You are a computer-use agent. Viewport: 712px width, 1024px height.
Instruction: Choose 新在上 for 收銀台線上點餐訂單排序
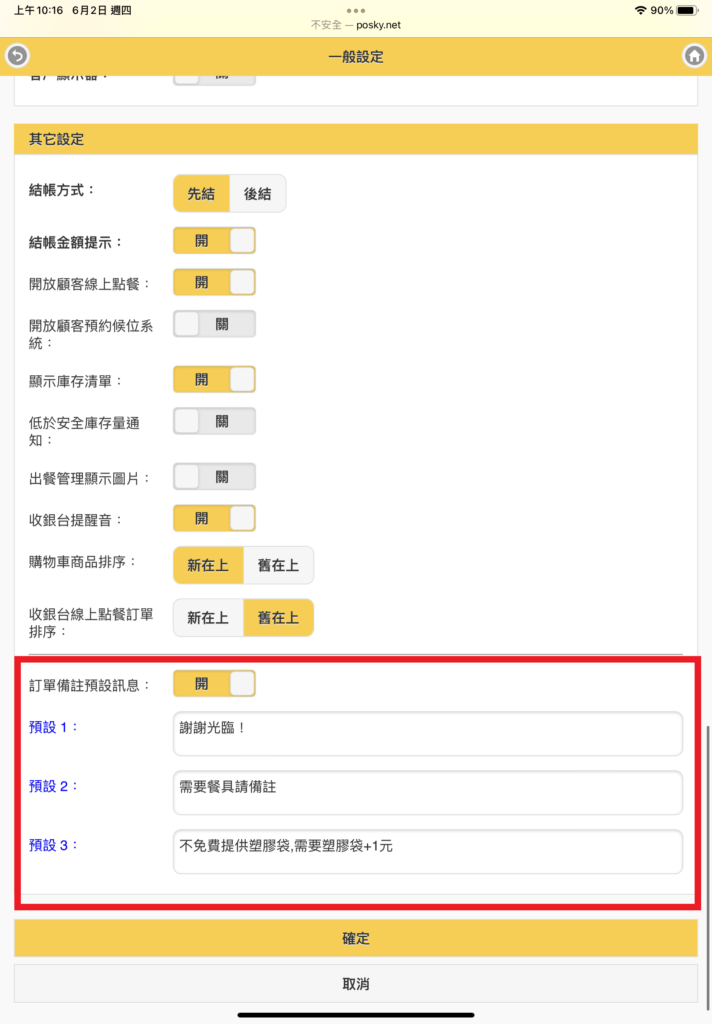click(208, 618)
